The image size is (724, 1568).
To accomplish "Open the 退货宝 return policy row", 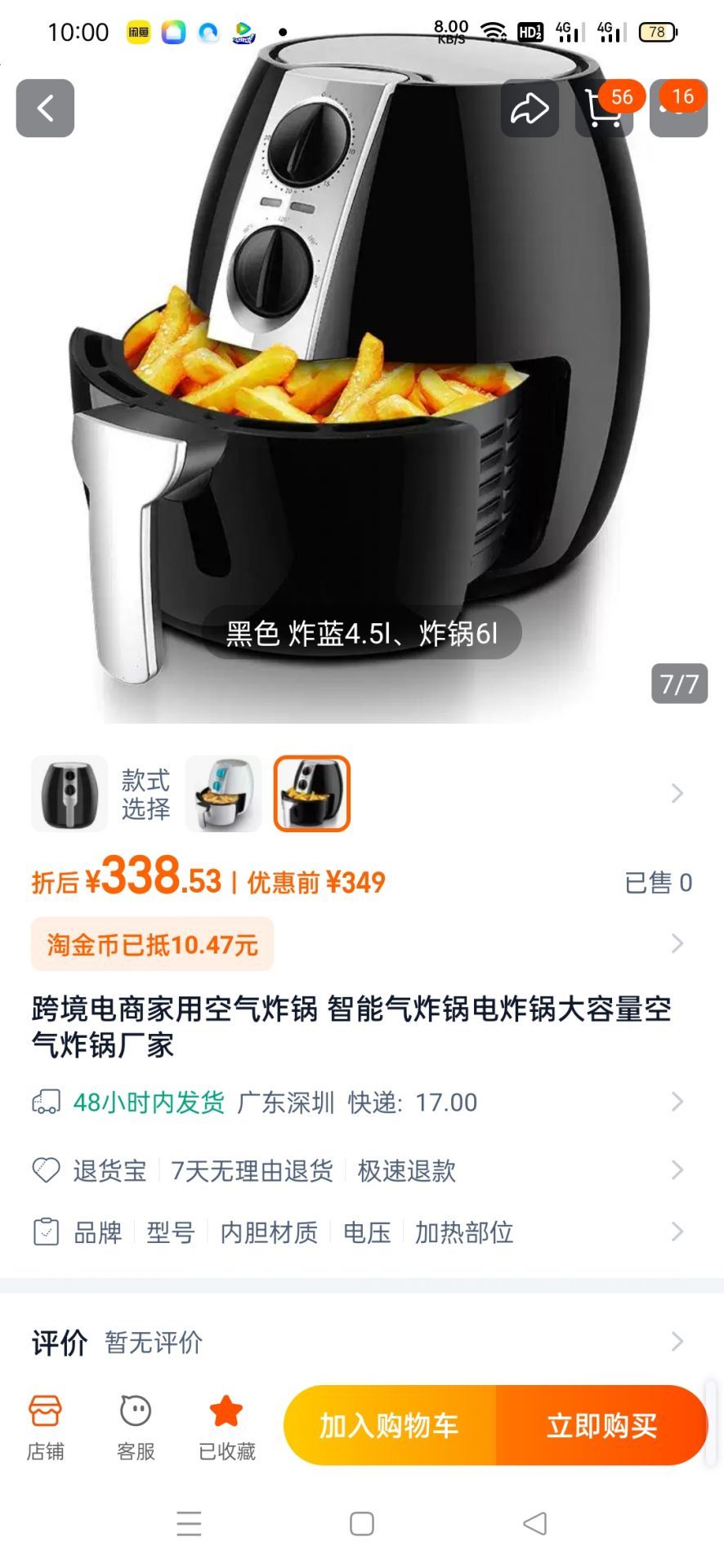I will (361, 1170).
